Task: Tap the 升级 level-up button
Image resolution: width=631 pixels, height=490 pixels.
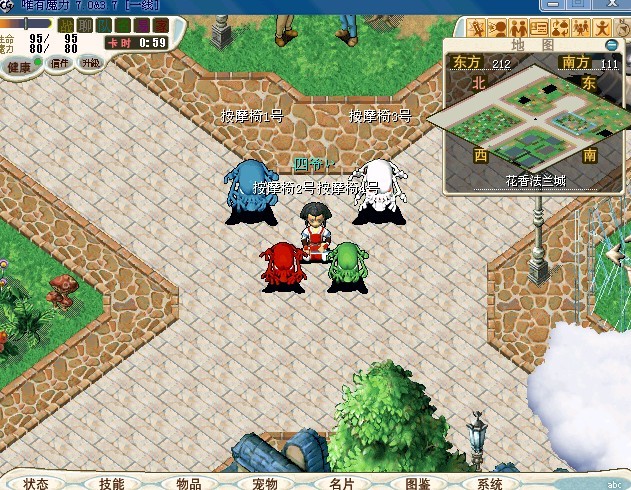Action: point(91,63)
